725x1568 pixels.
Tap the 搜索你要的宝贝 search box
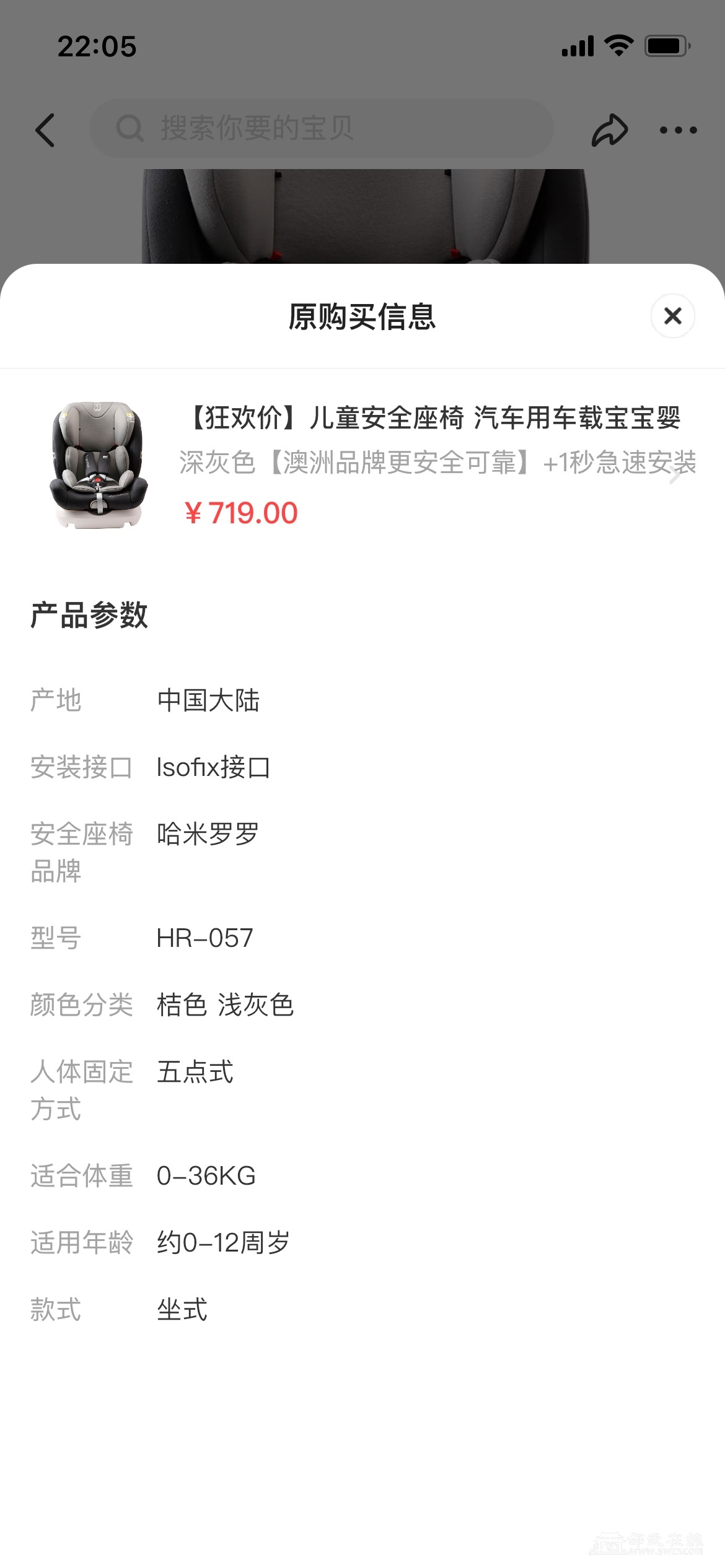pyautogui.click(x=321, y=128)
